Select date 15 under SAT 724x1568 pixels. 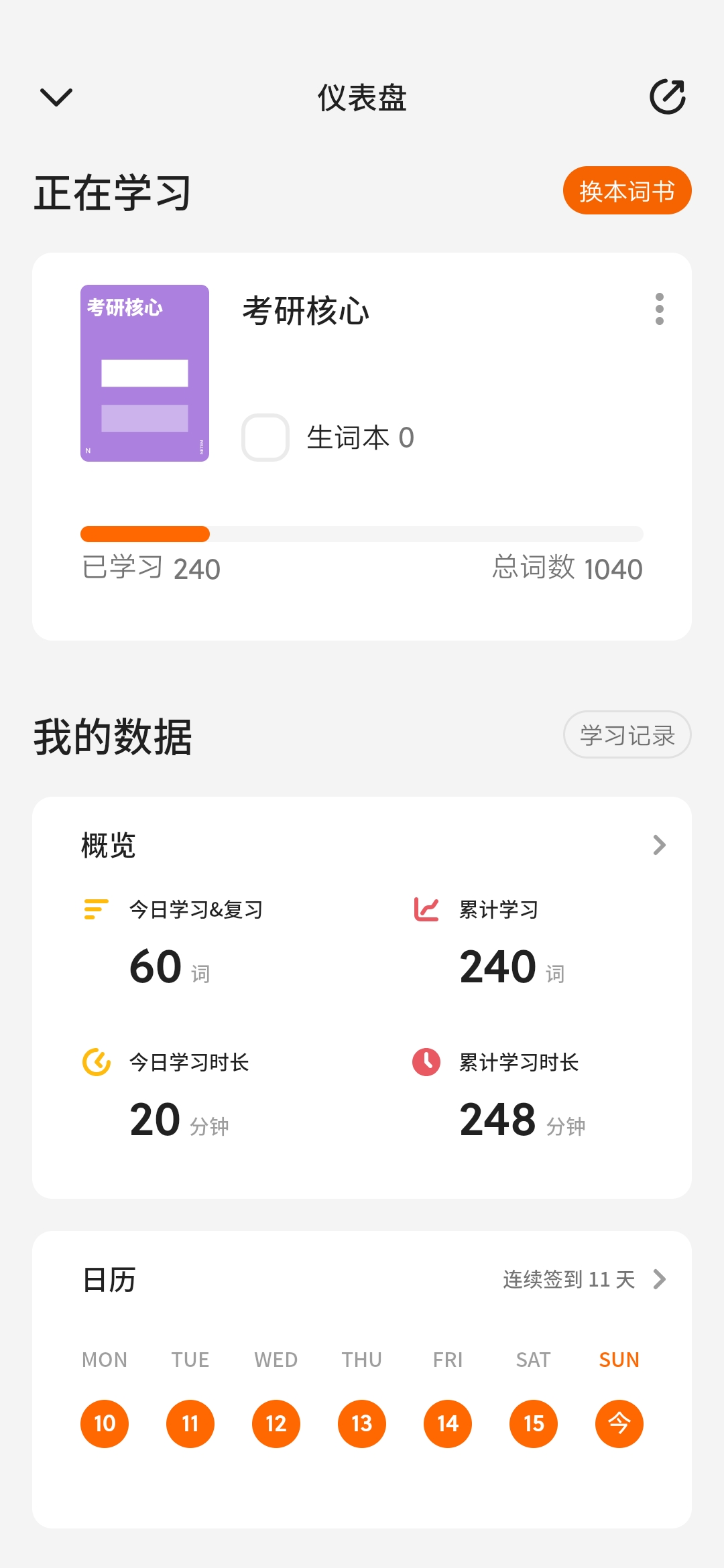pyautogui.click(x=533, y=1424)
